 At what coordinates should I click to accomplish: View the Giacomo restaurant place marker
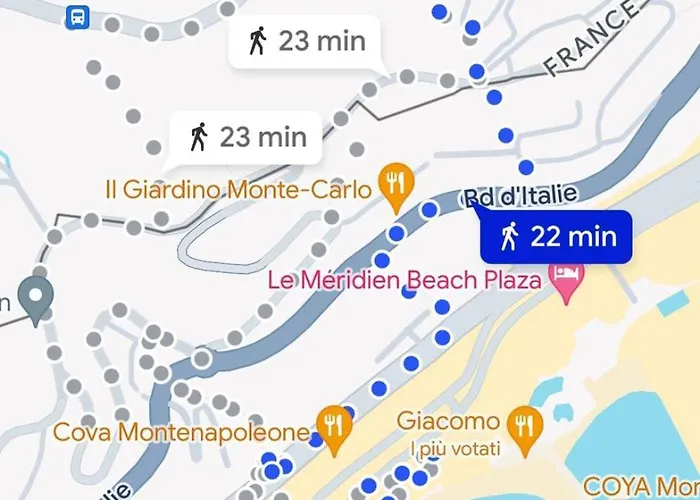click(x=522, y=423)
